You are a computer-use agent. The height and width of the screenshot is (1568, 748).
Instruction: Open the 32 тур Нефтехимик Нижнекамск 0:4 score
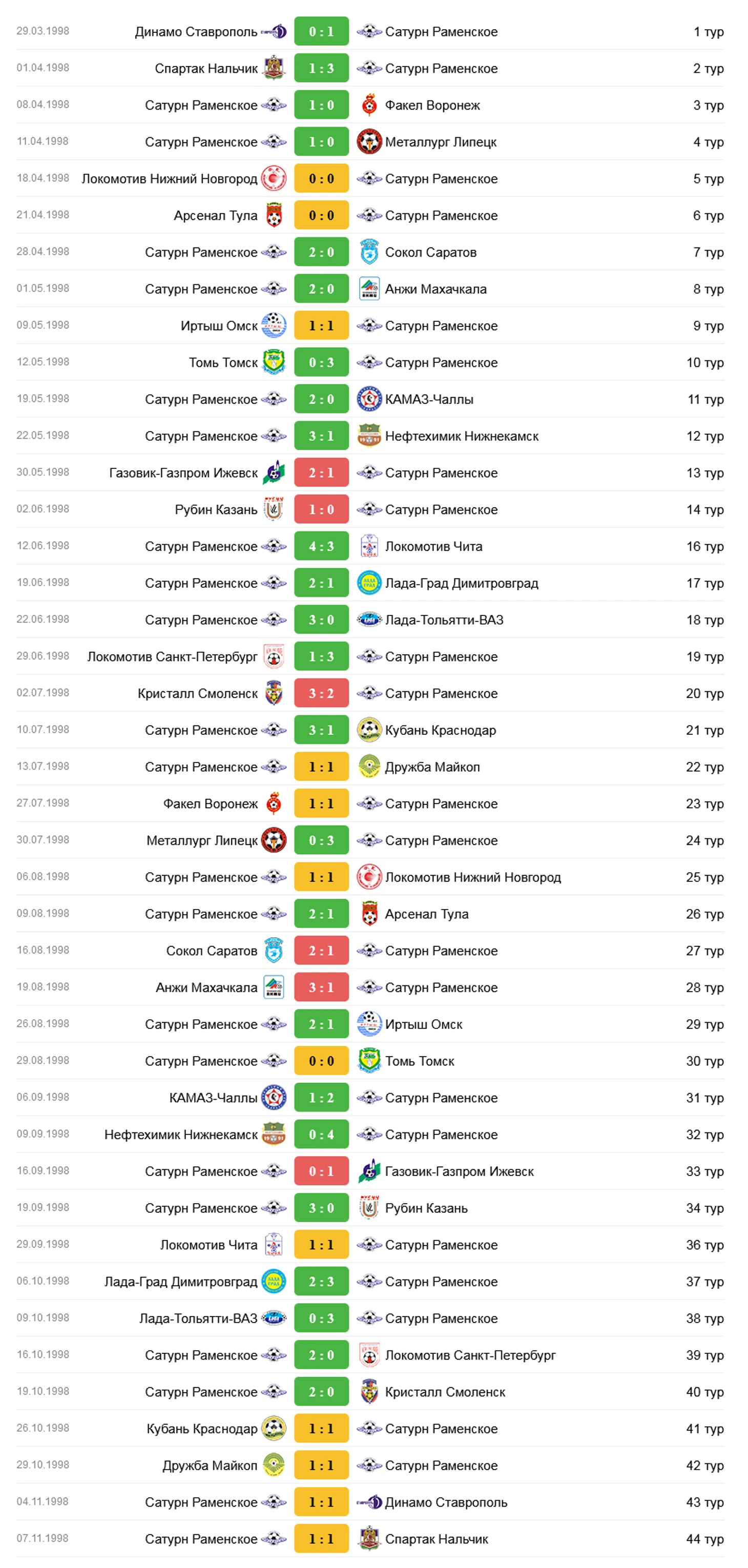coord(321,1134)
